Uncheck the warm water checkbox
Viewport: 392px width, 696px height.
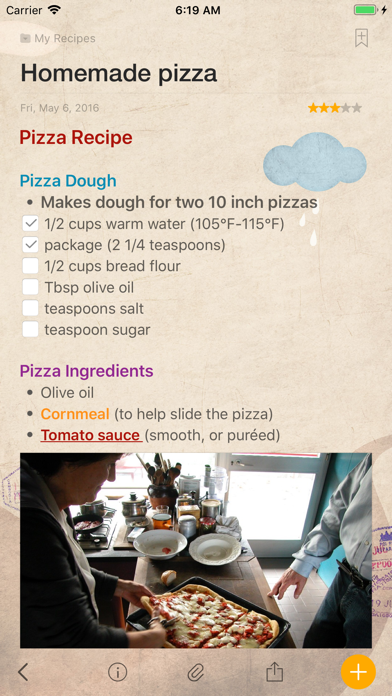[x=31, y=224]
